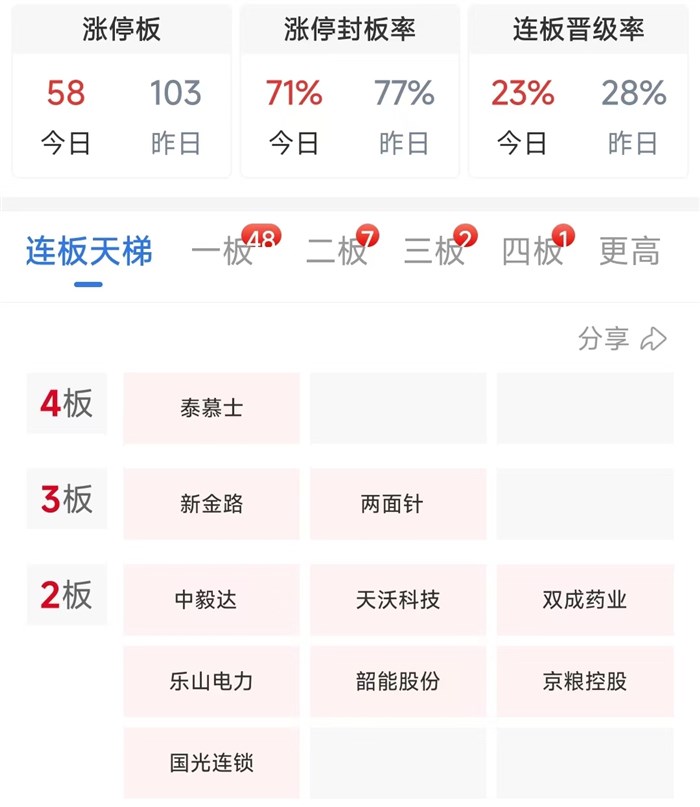
Task: Open stock 中毅达
Action: click(x=211, y=600)
